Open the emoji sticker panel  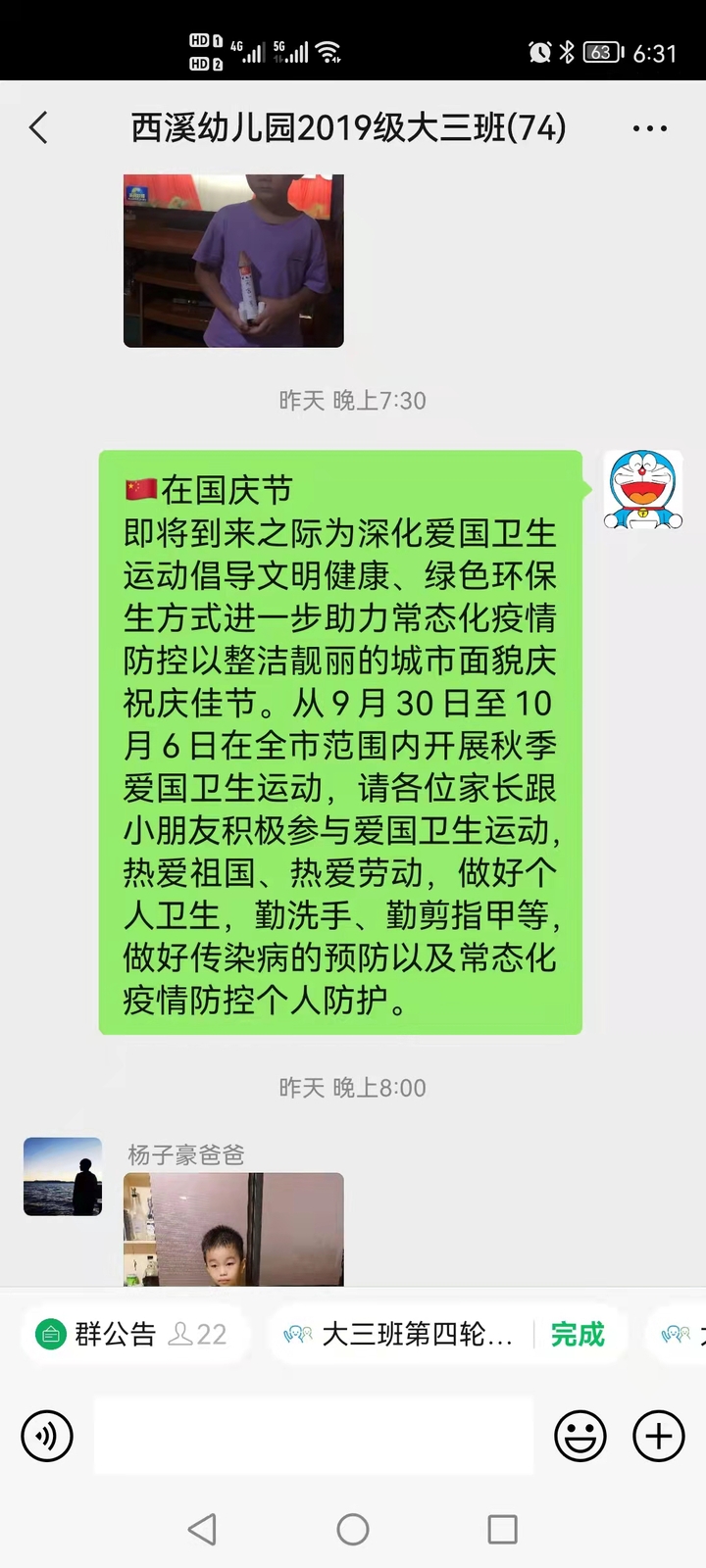[580, 1436]
